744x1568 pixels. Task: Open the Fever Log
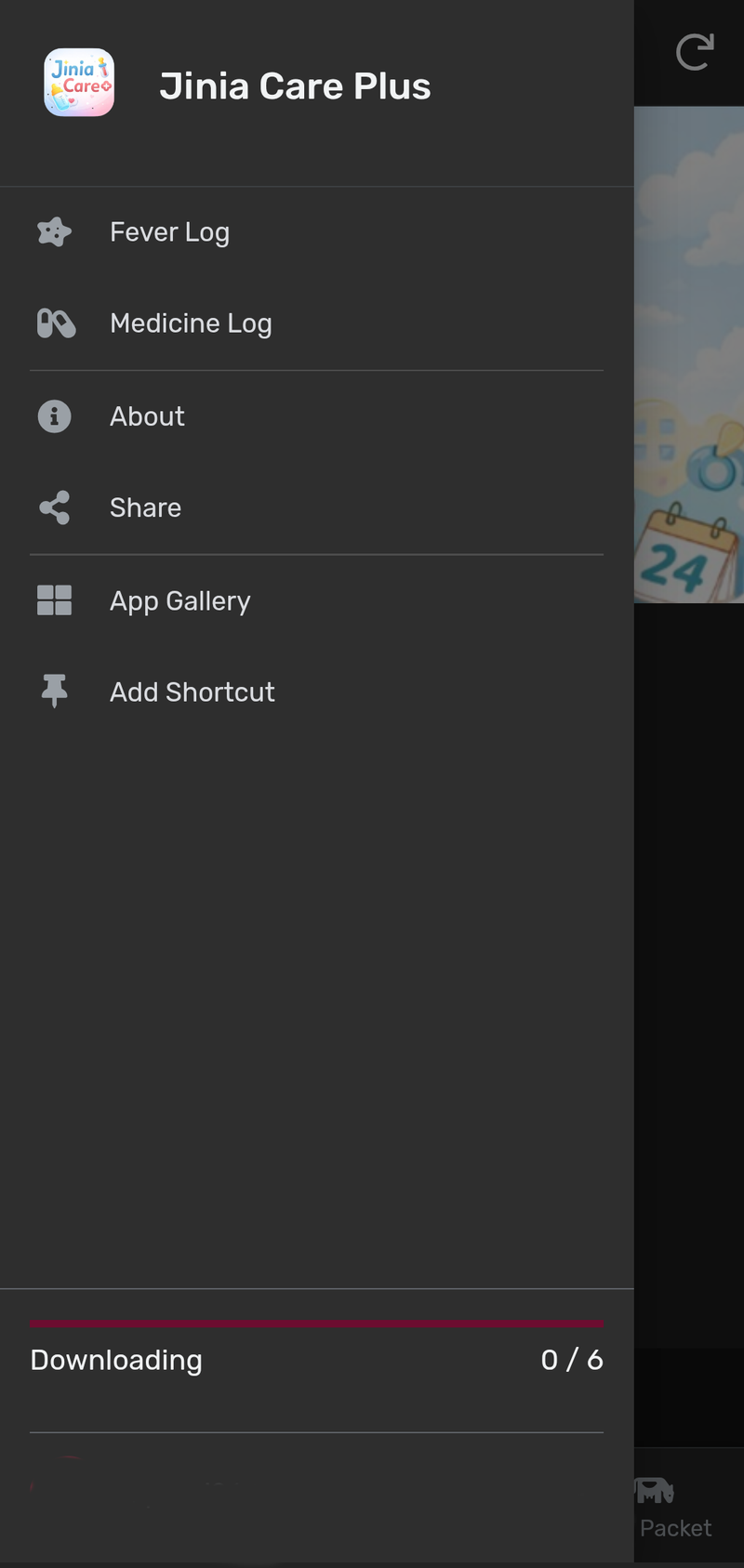316,232
